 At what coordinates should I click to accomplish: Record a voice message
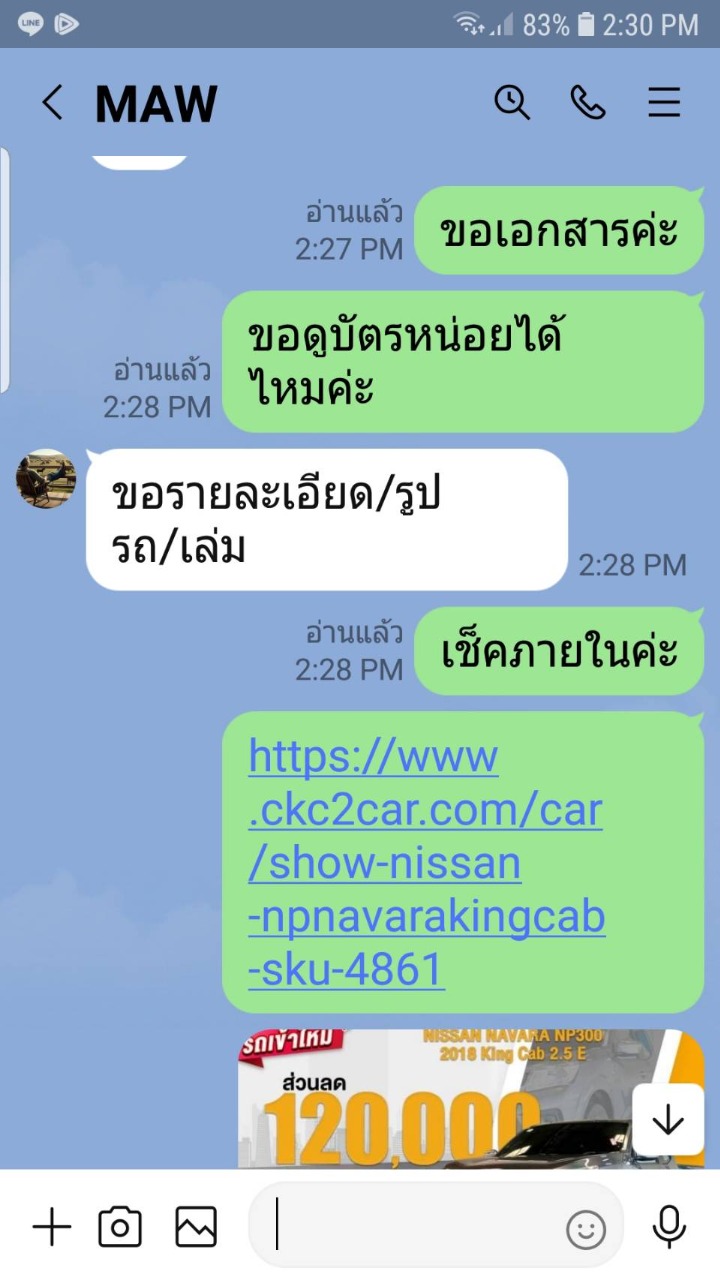coord(669,1226)
